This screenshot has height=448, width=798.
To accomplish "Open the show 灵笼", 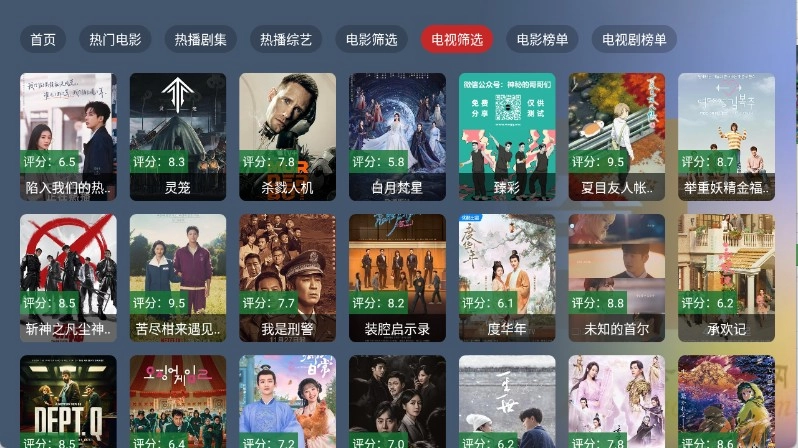I will click(x=178, y=137).
